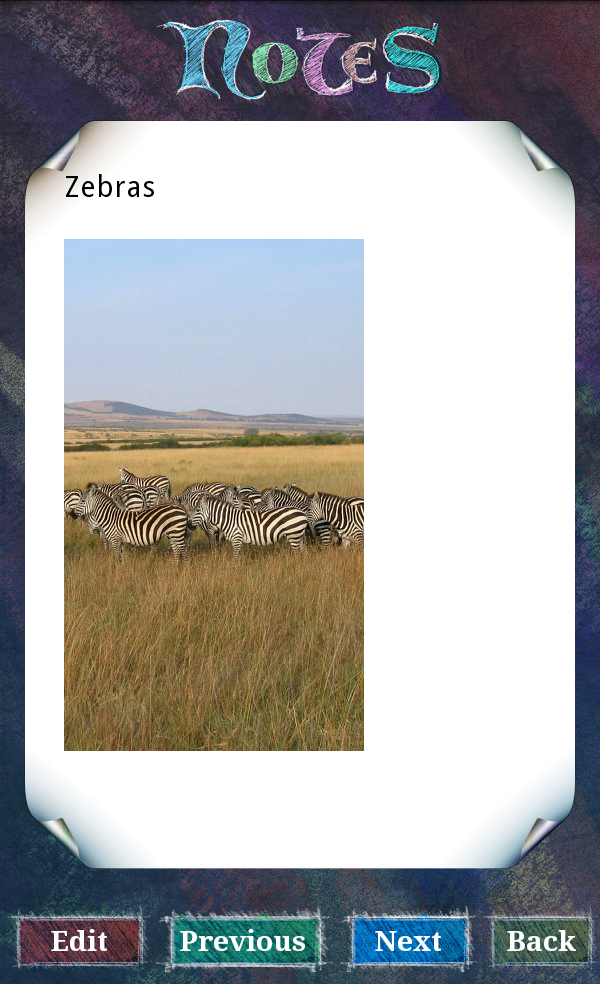The height and width of the screenshot is (984, 600).
Task: Tap the Edit button
Action: pyautogui.click(x=79, y=941)
